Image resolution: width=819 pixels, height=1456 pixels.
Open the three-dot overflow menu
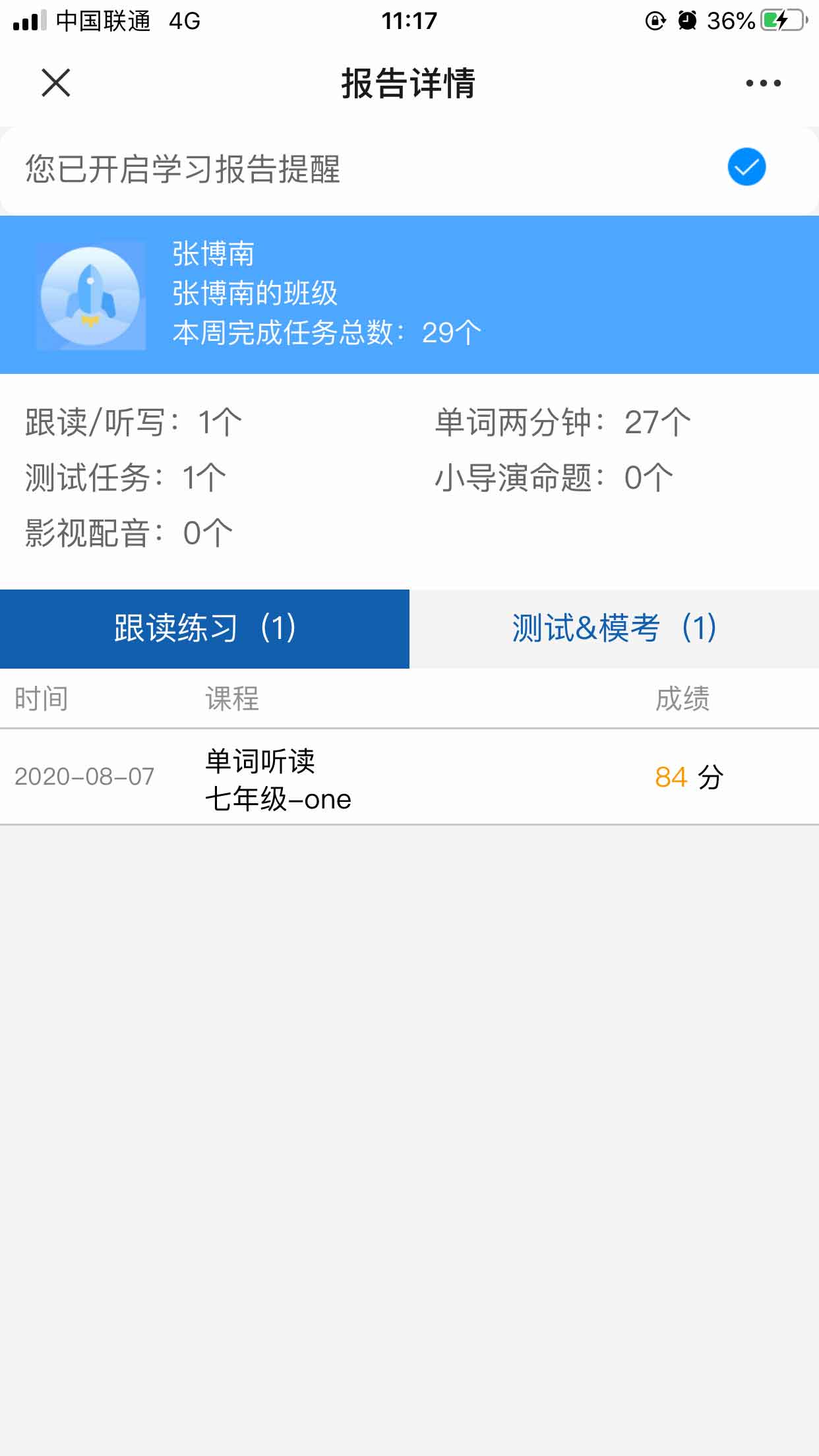[763, 83]
